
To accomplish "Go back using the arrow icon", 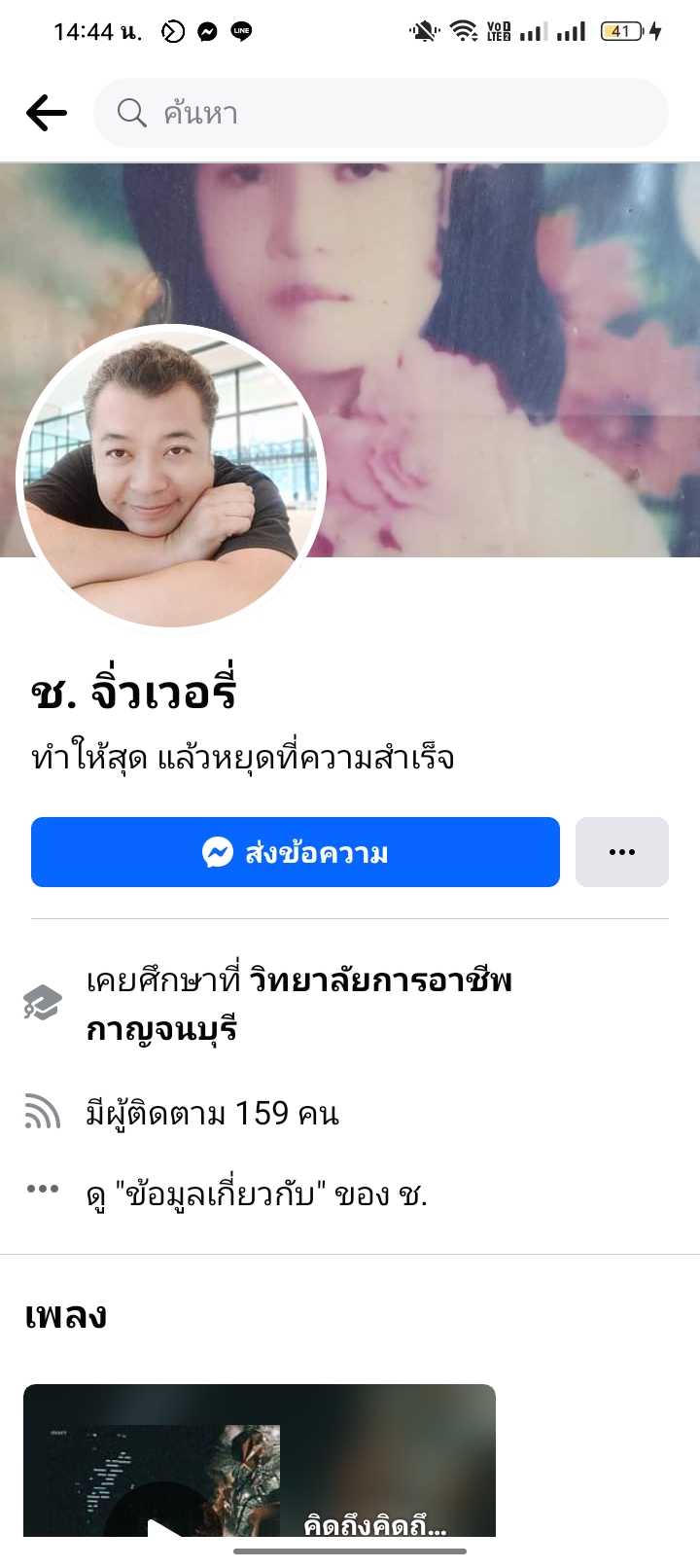I will tap(46, 113).
